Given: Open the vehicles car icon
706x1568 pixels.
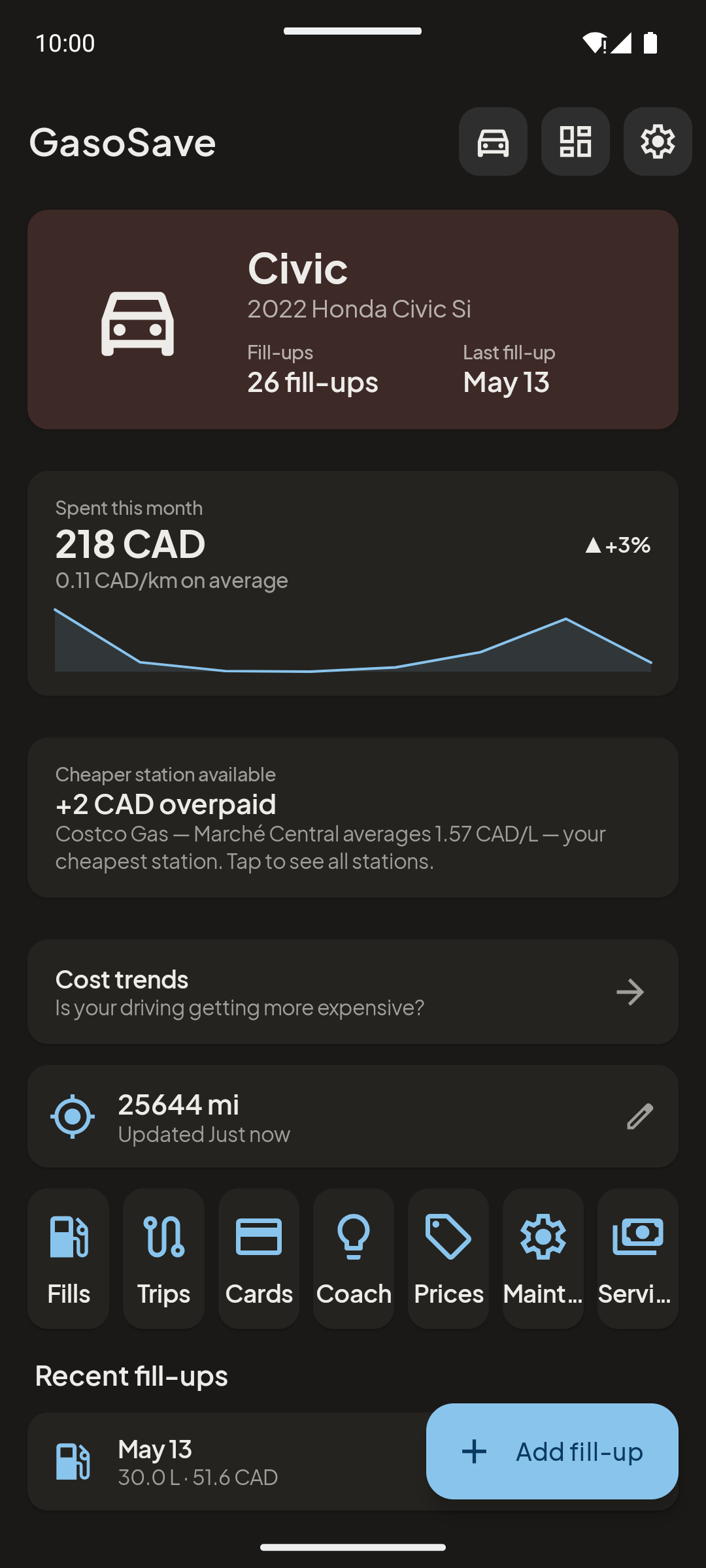Looking at the screenshot, I should click(x=493, y=142).
